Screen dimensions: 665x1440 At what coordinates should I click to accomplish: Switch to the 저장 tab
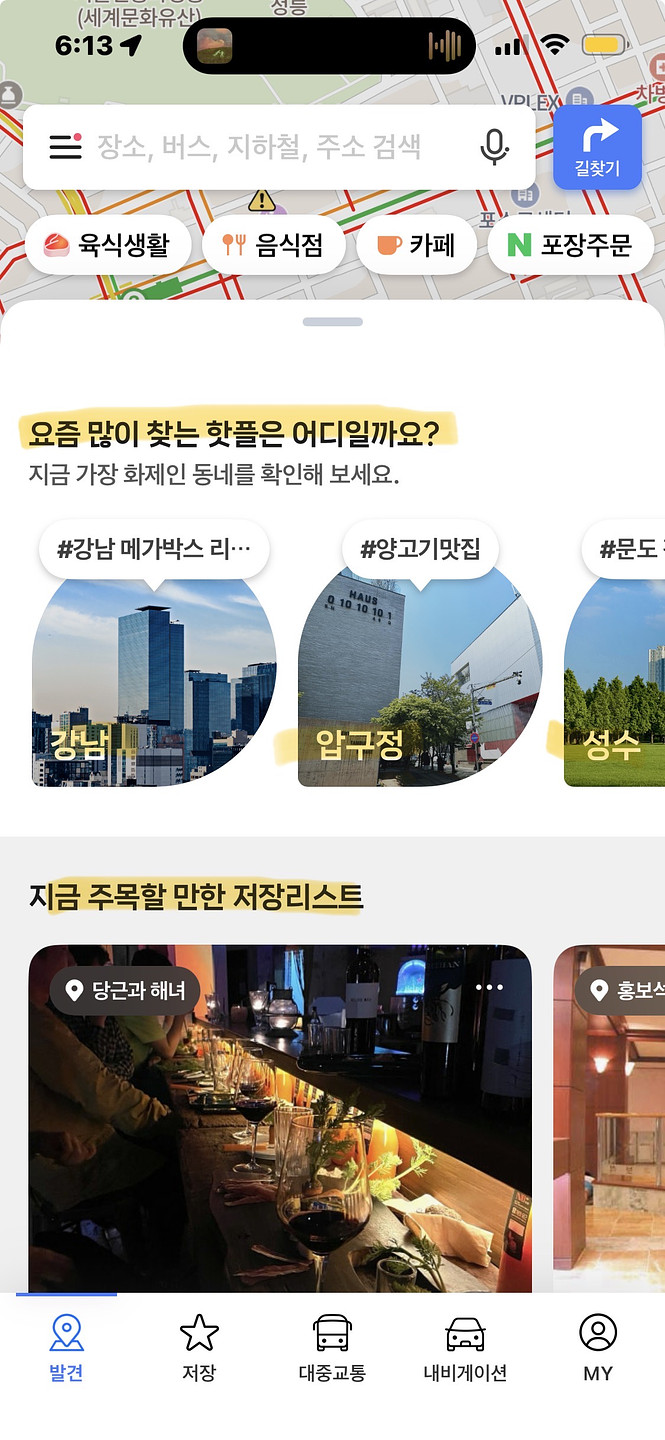click(199, 1348)
